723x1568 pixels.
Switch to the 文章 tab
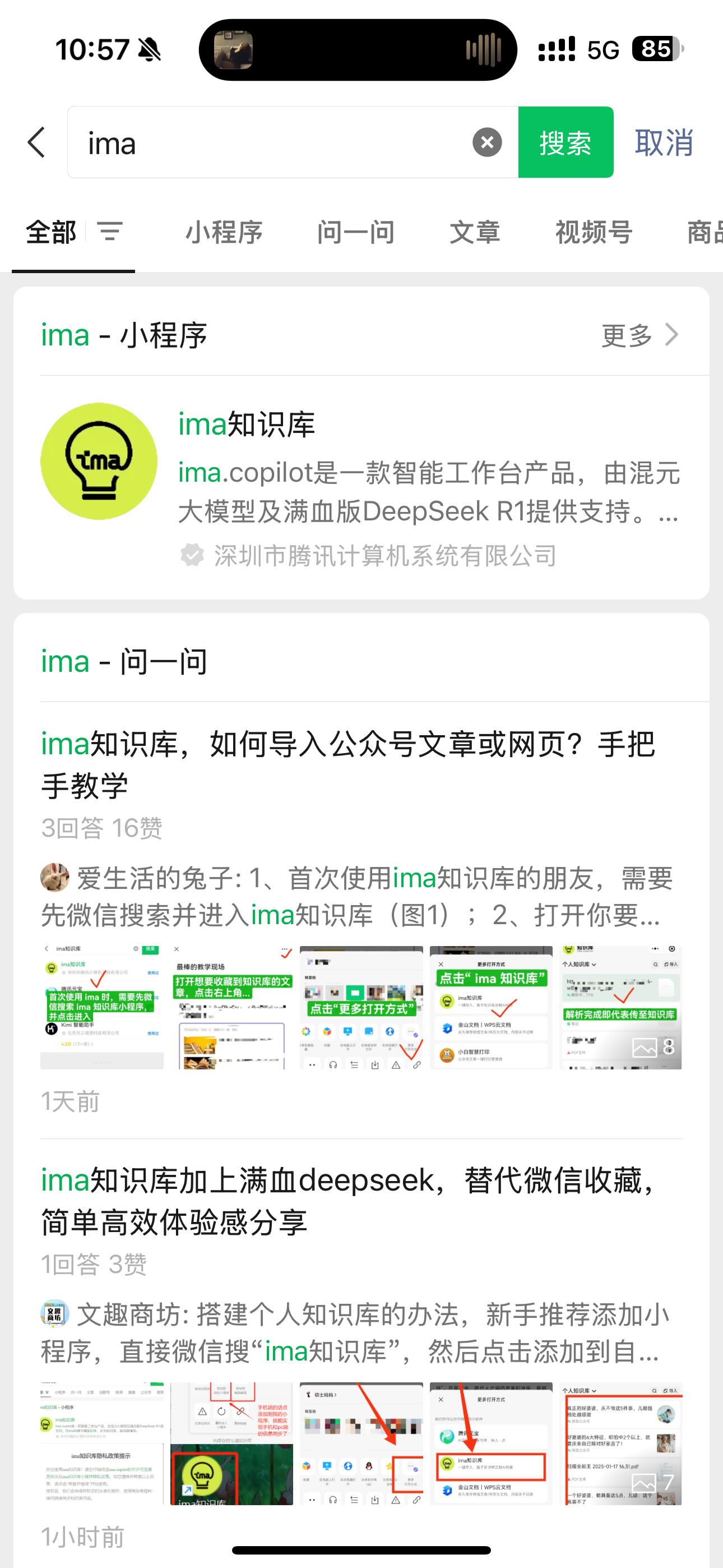(x=475, y=232)
